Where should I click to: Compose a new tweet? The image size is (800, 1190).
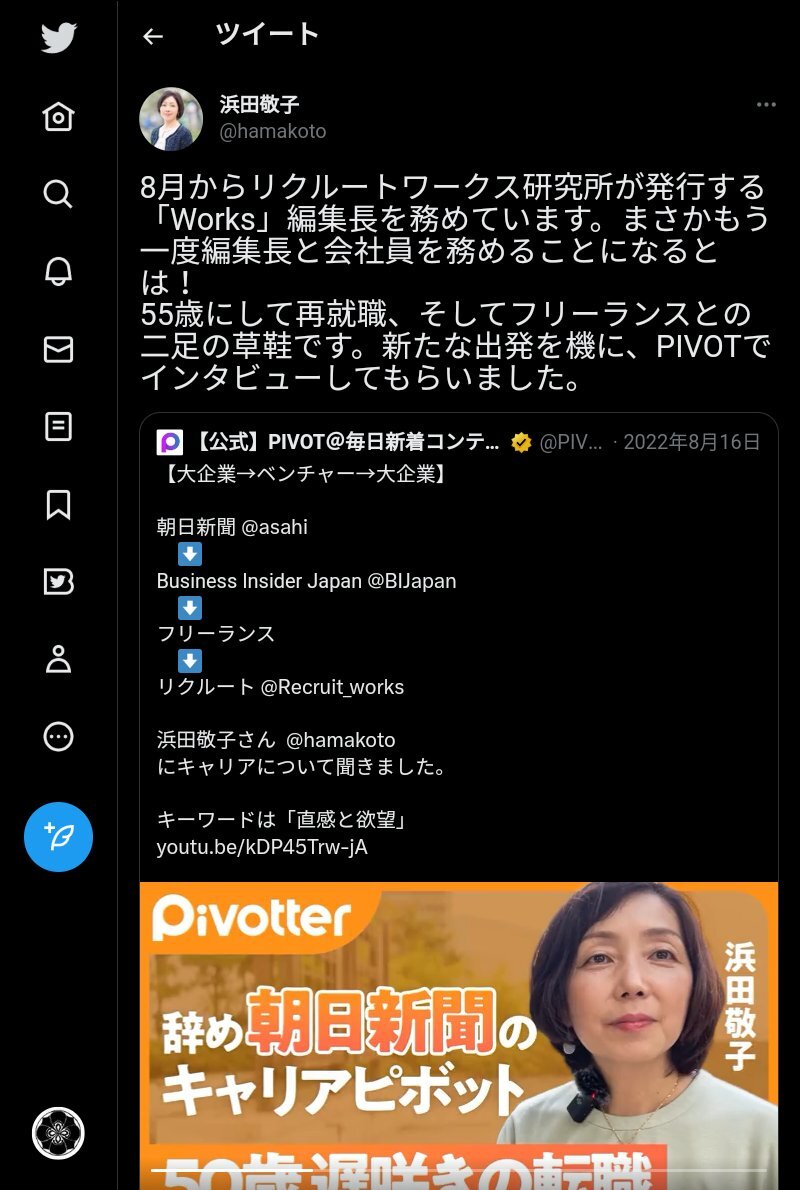coord(58,837)
